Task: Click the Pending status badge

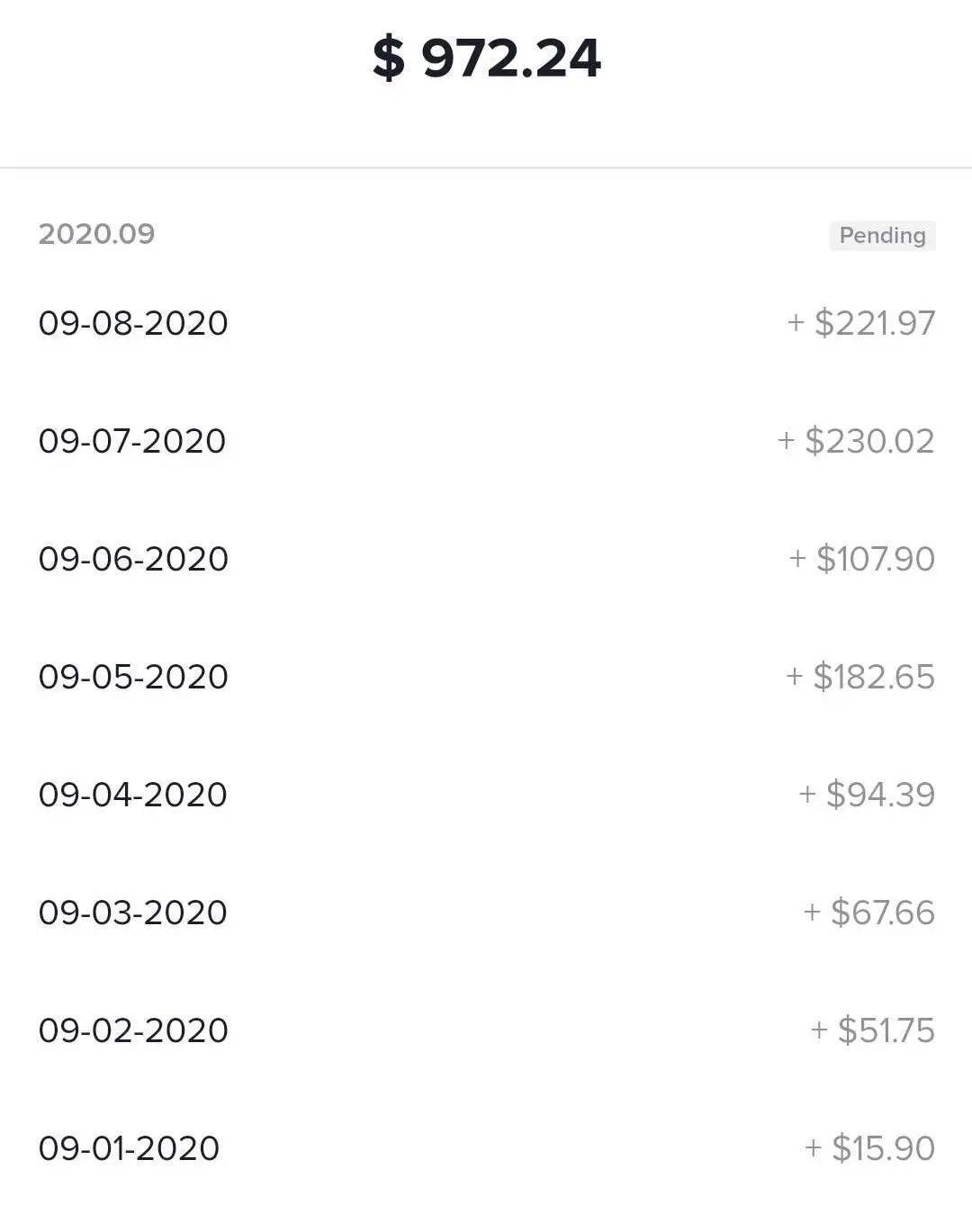Action: pyautogui.click(x=881, y=236)
